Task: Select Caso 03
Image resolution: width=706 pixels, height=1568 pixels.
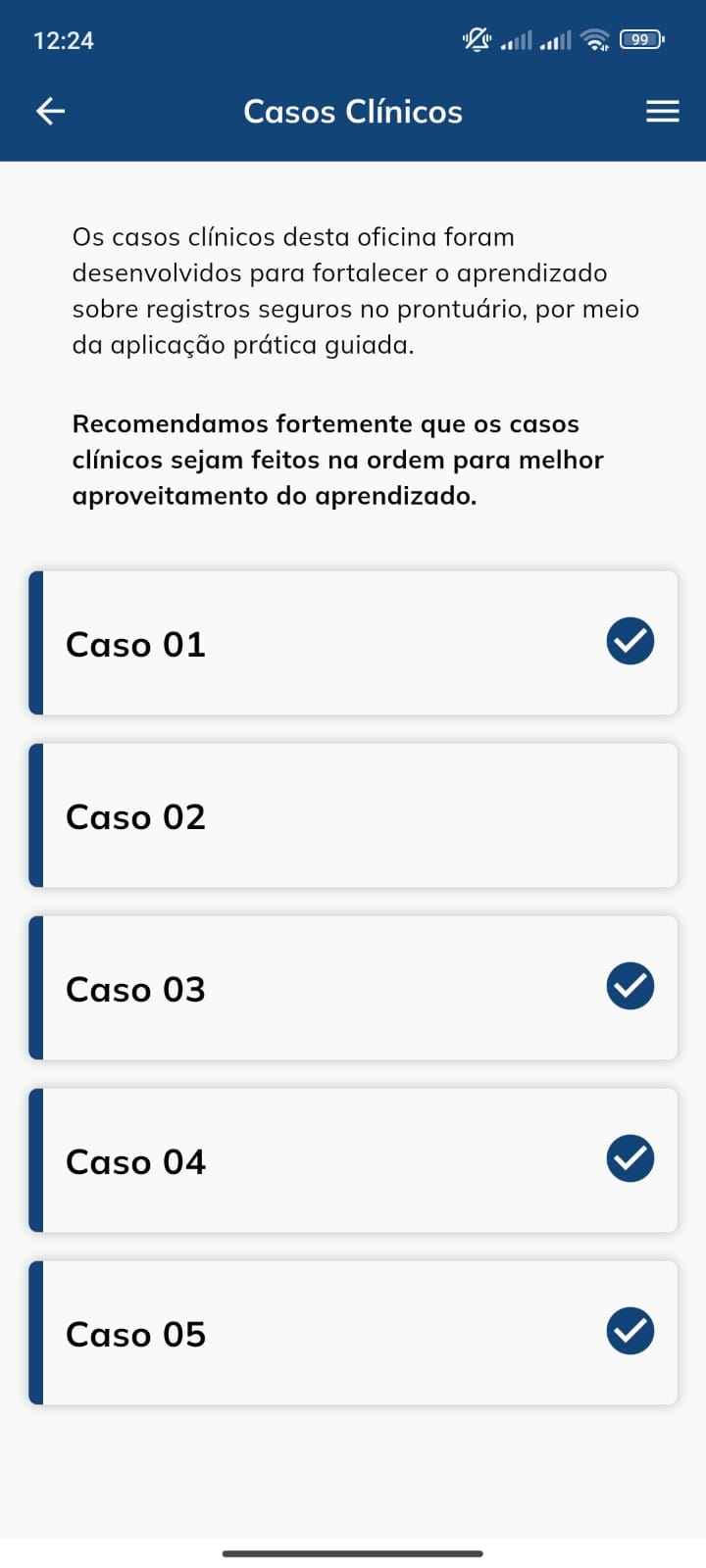Action: tap(353, 988)
